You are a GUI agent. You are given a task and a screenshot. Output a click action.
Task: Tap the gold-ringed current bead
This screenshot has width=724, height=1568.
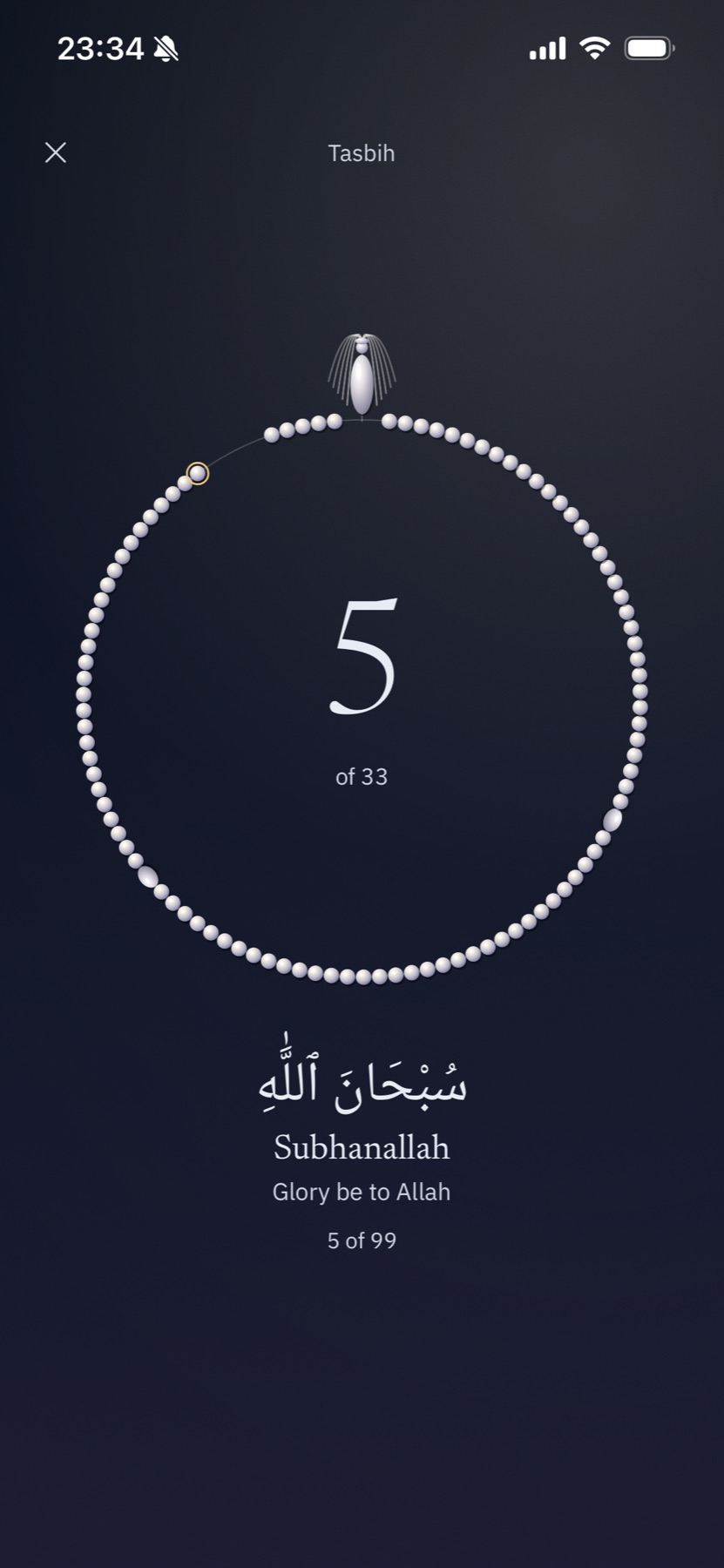(198, 473)
